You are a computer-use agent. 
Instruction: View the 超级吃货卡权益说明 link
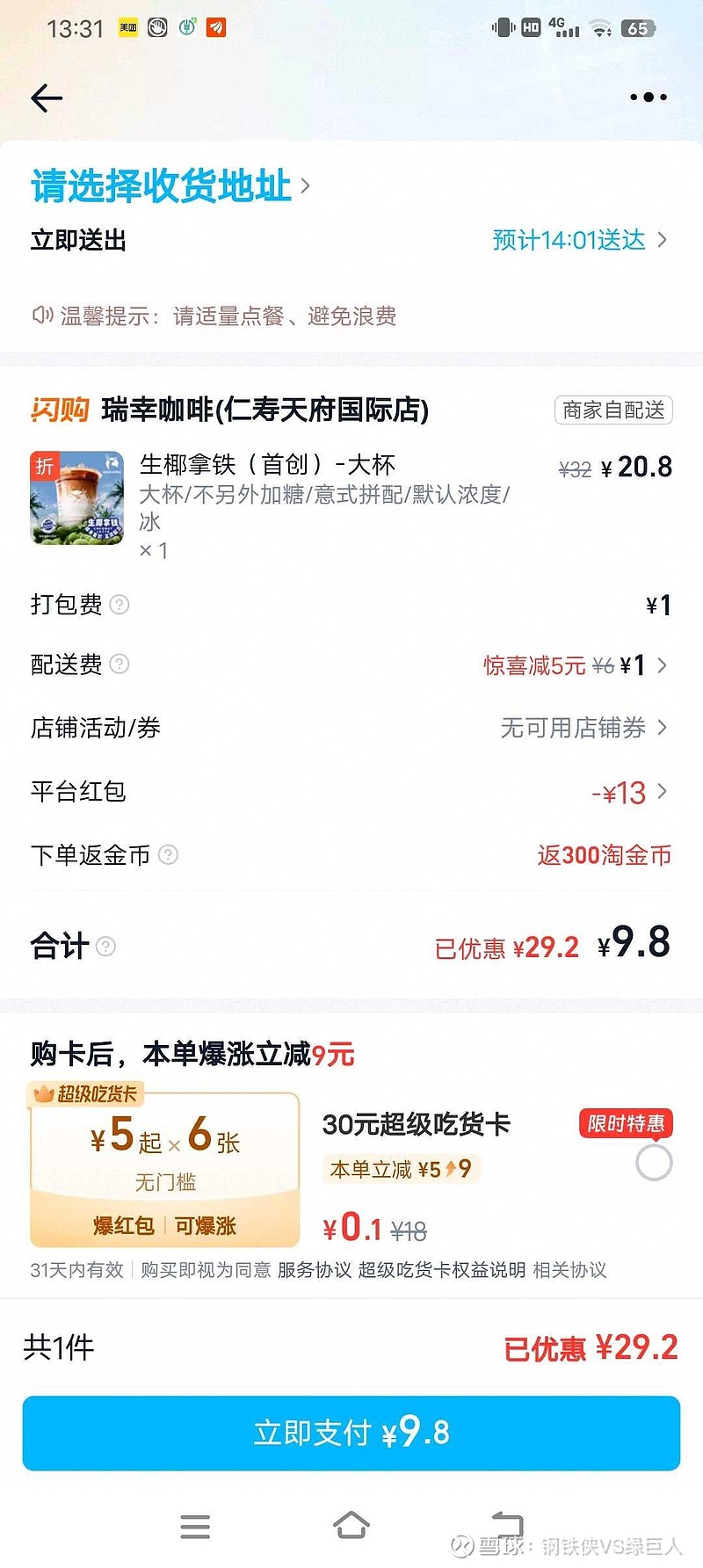point(441,1270)
